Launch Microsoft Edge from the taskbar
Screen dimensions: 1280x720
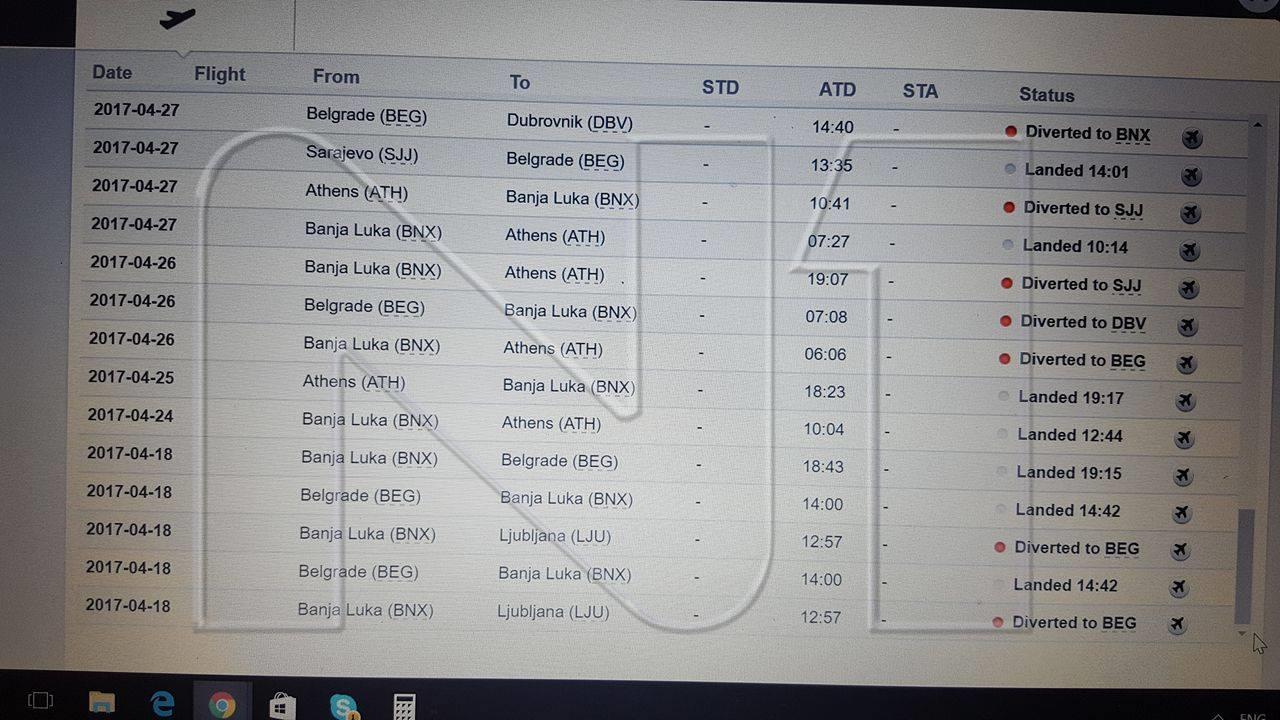[x=162, y=704]
